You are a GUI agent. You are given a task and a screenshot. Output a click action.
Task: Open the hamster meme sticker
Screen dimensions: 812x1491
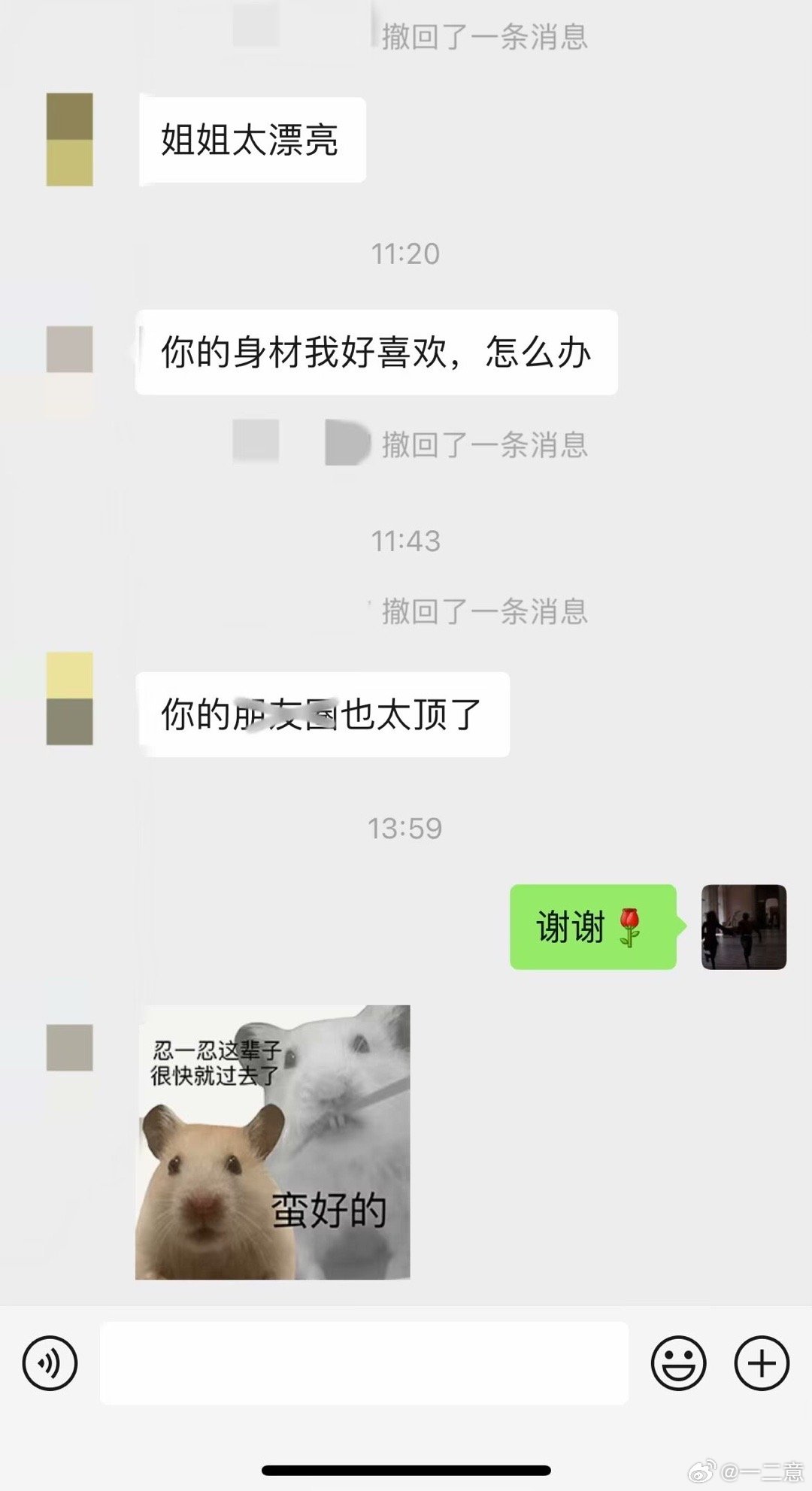(x=273, y=1142)
